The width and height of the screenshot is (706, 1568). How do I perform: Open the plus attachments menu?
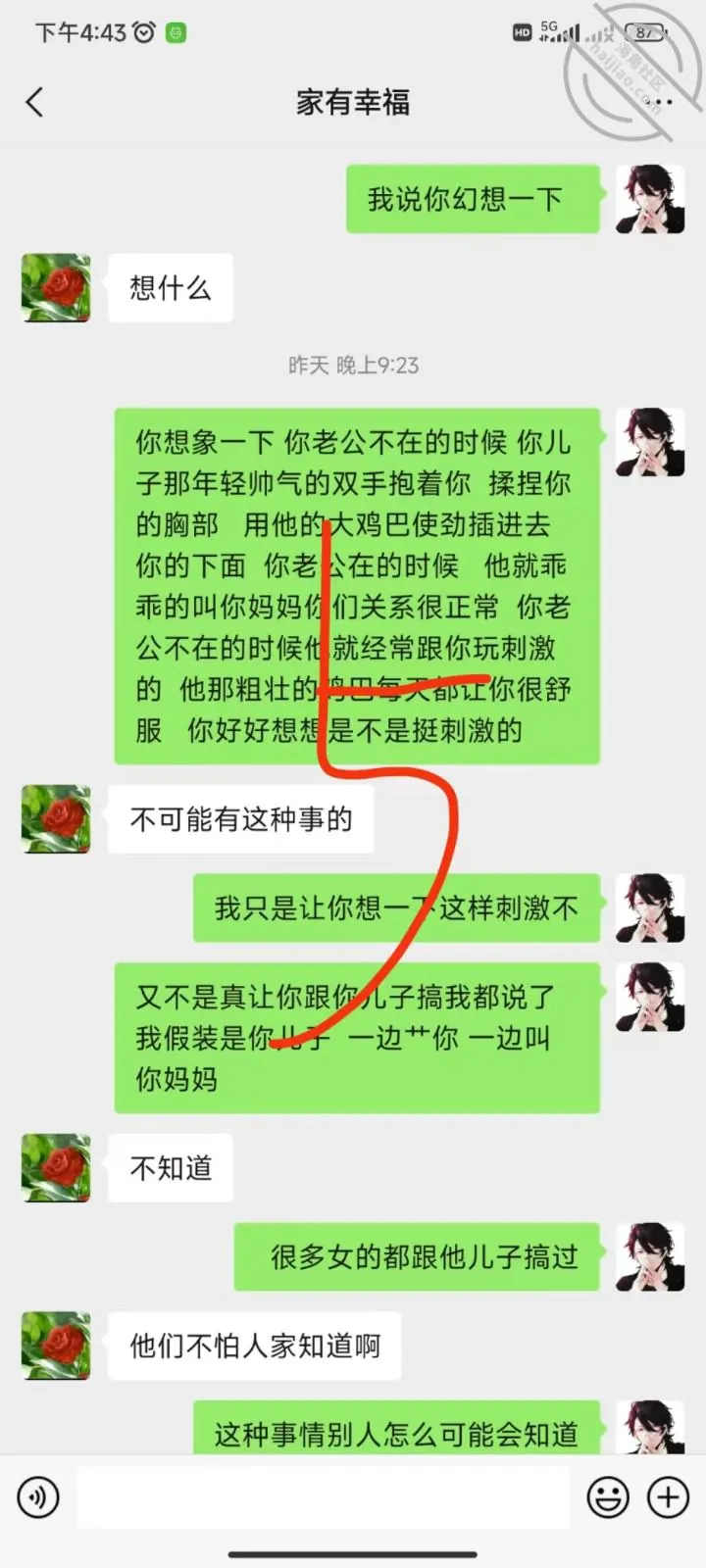pos(669,1497)
